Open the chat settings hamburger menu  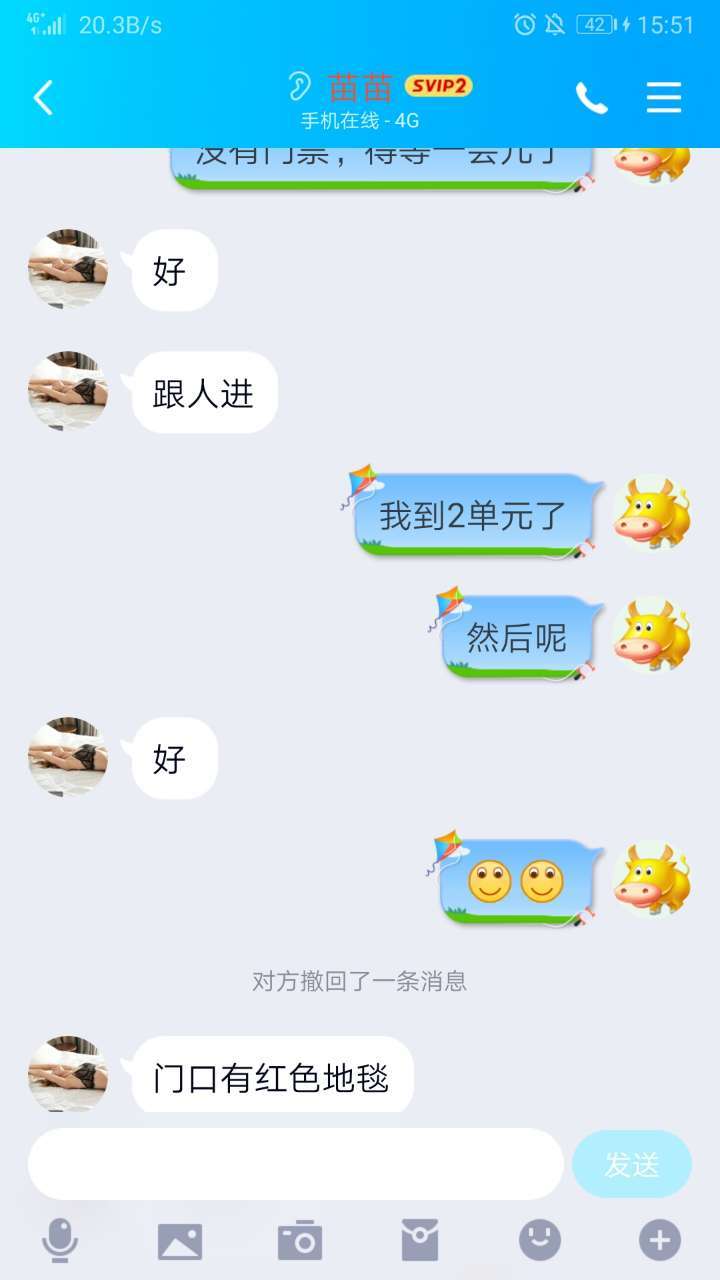coord(663,98)
